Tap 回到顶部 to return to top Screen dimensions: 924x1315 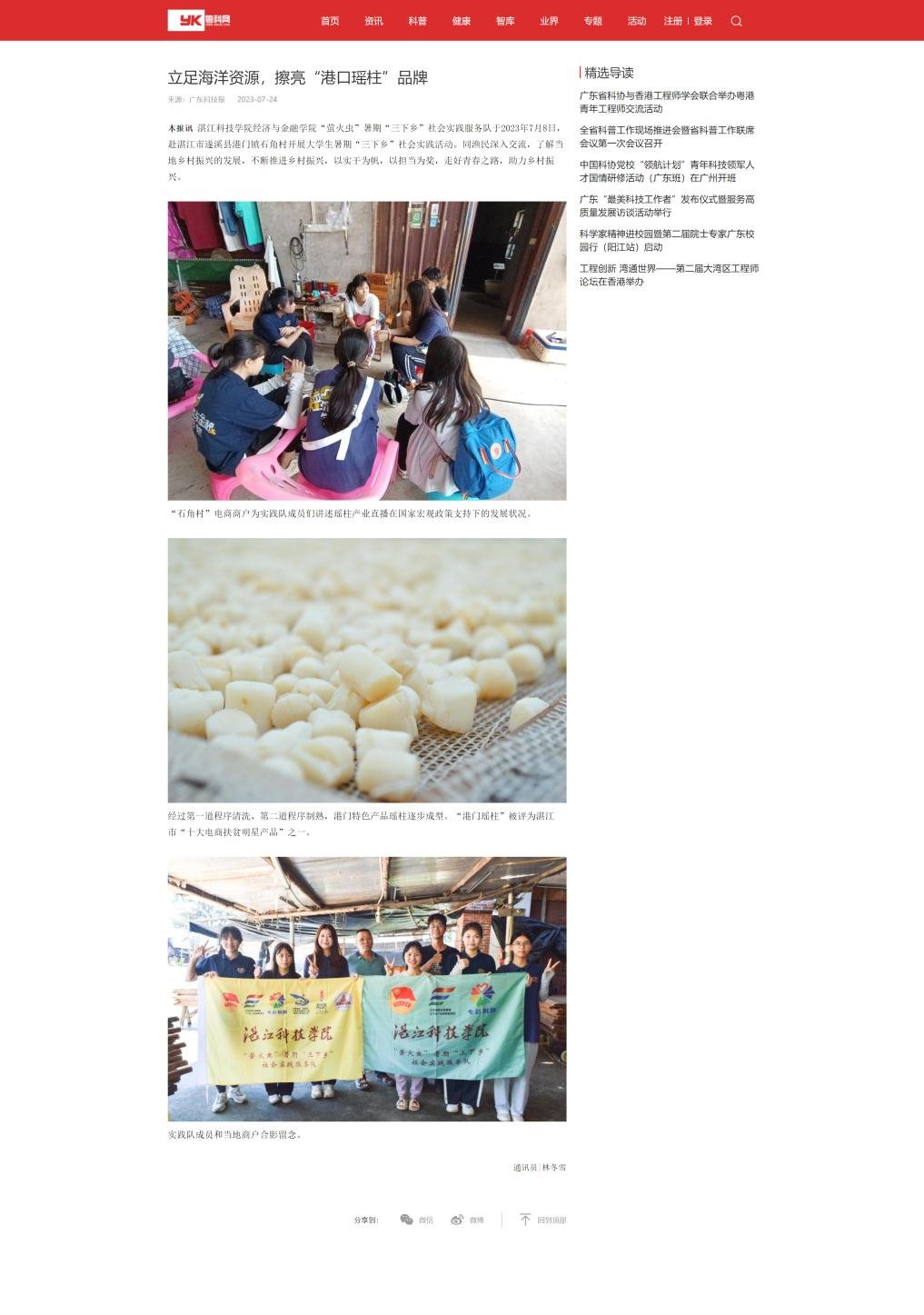(542, 1220)
